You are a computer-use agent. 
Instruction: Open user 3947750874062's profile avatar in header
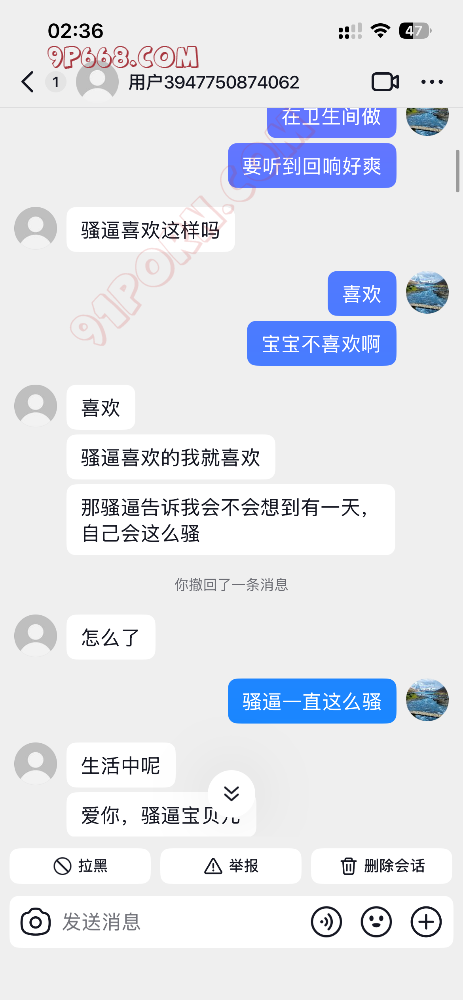point(97,82)
